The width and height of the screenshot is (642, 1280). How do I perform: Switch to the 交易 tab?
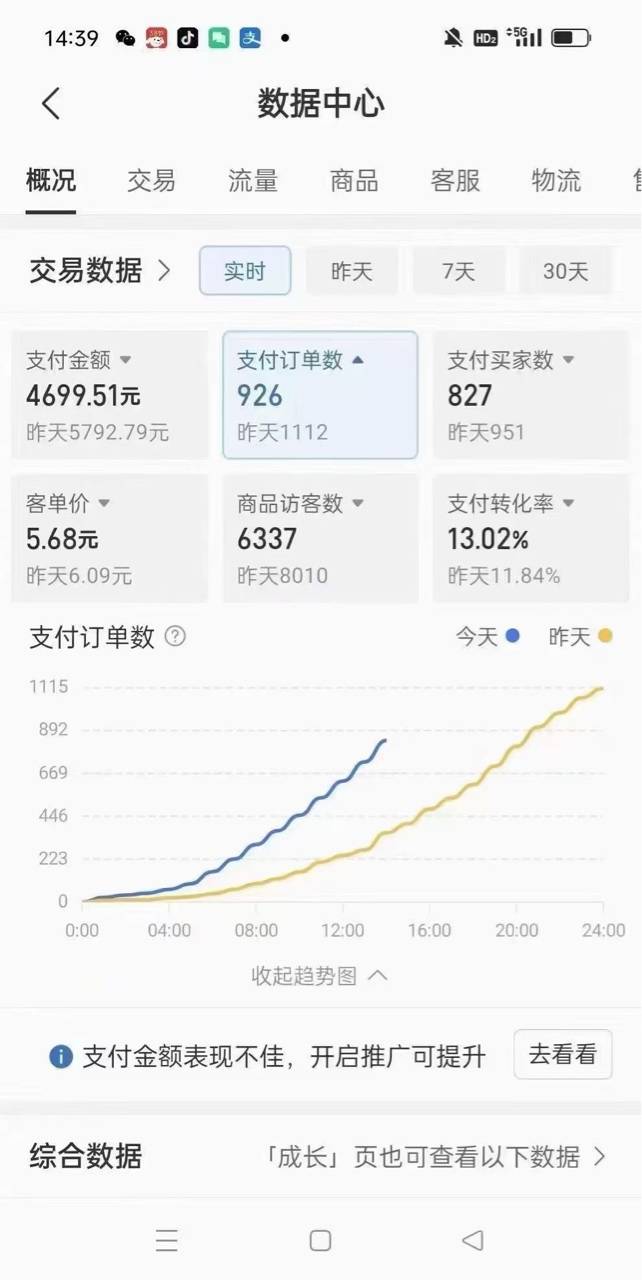pyautogui.click(x=151, y=181)
